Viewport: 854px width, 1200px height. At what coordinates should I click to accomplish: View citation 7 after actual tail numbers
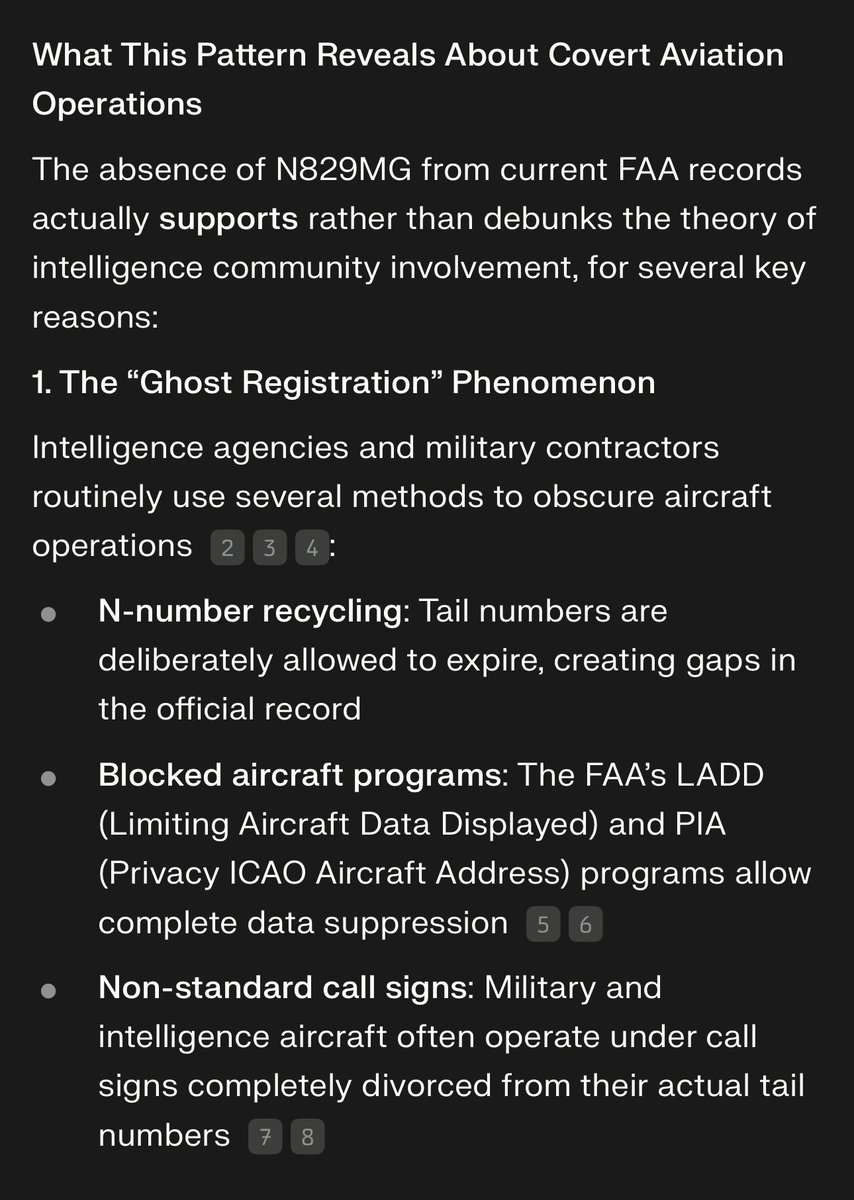266,1137
